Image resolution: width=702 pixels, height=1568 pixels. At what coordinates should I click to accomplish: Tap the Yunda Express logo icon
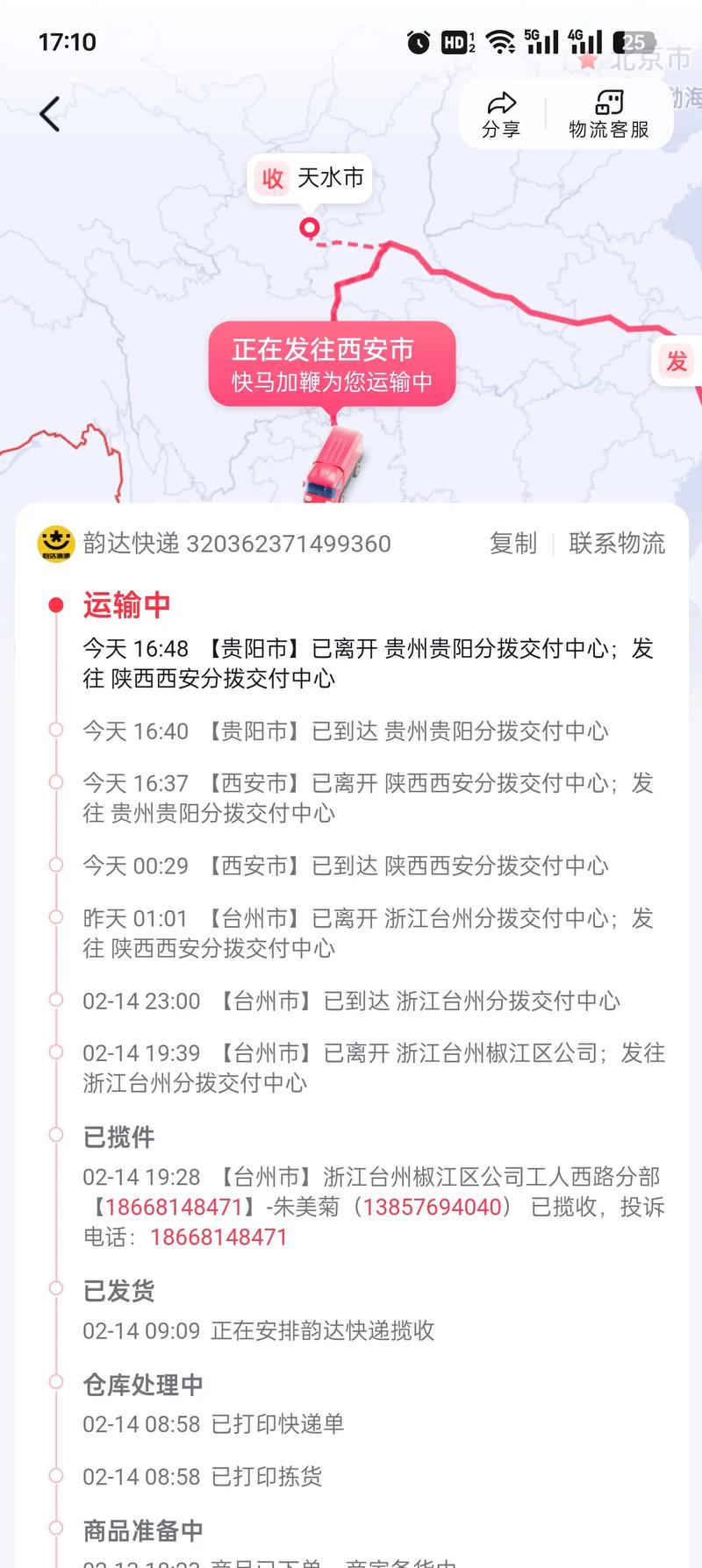(54, 544)
